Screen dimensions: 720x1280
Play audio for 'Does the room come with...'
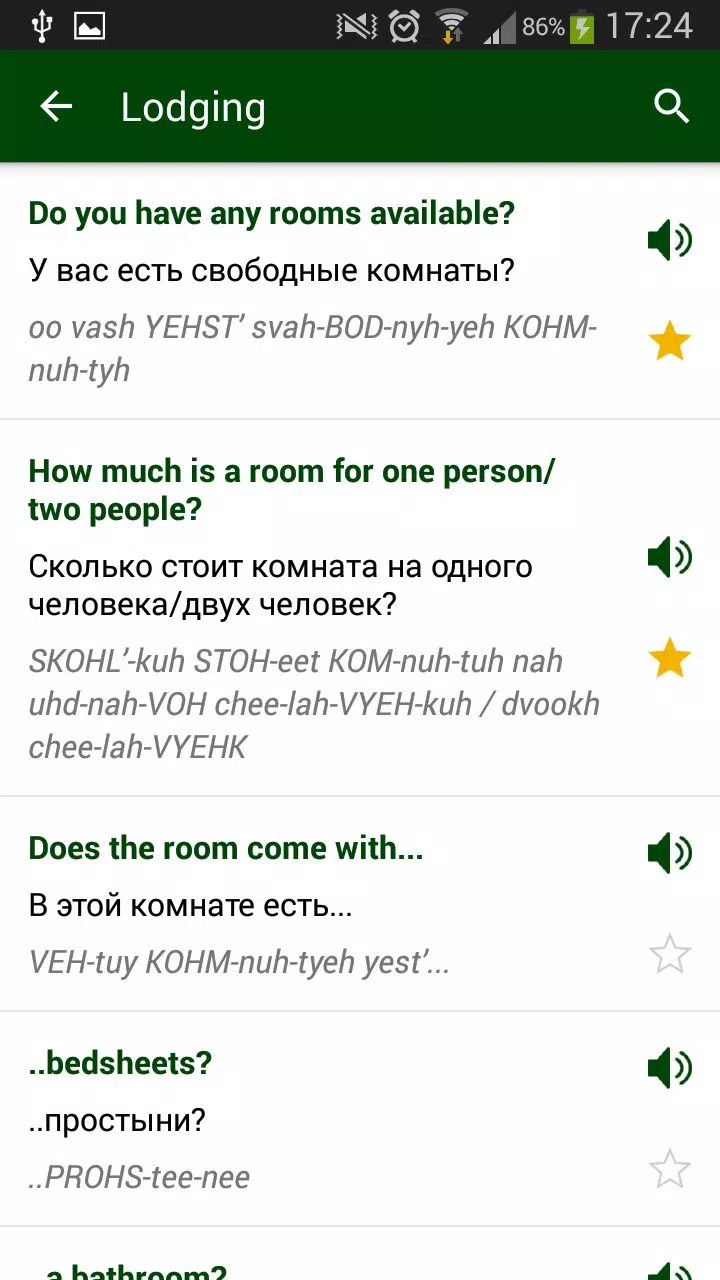point(670,853)
